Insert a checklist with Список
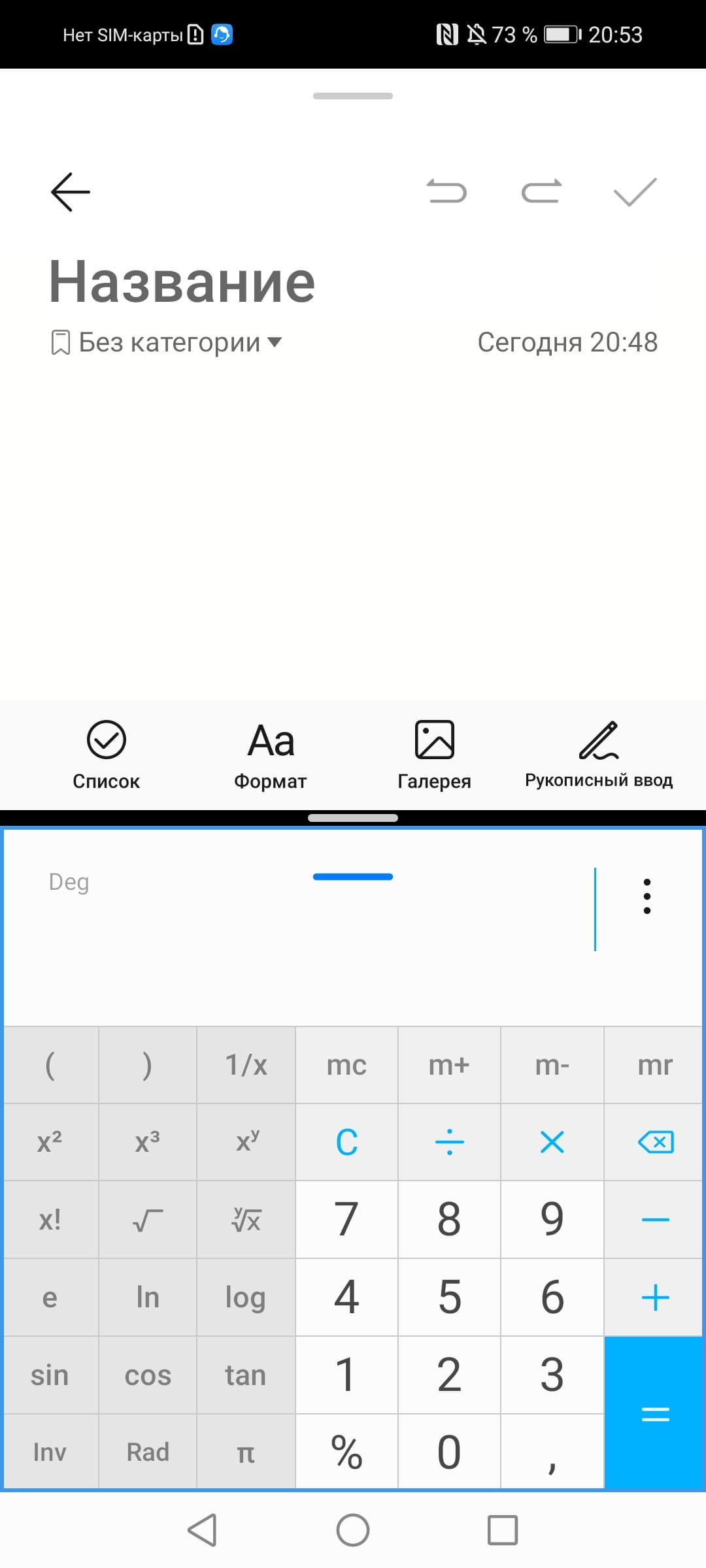This screenshot has width=706, height=1568. [x=106, y=755]
